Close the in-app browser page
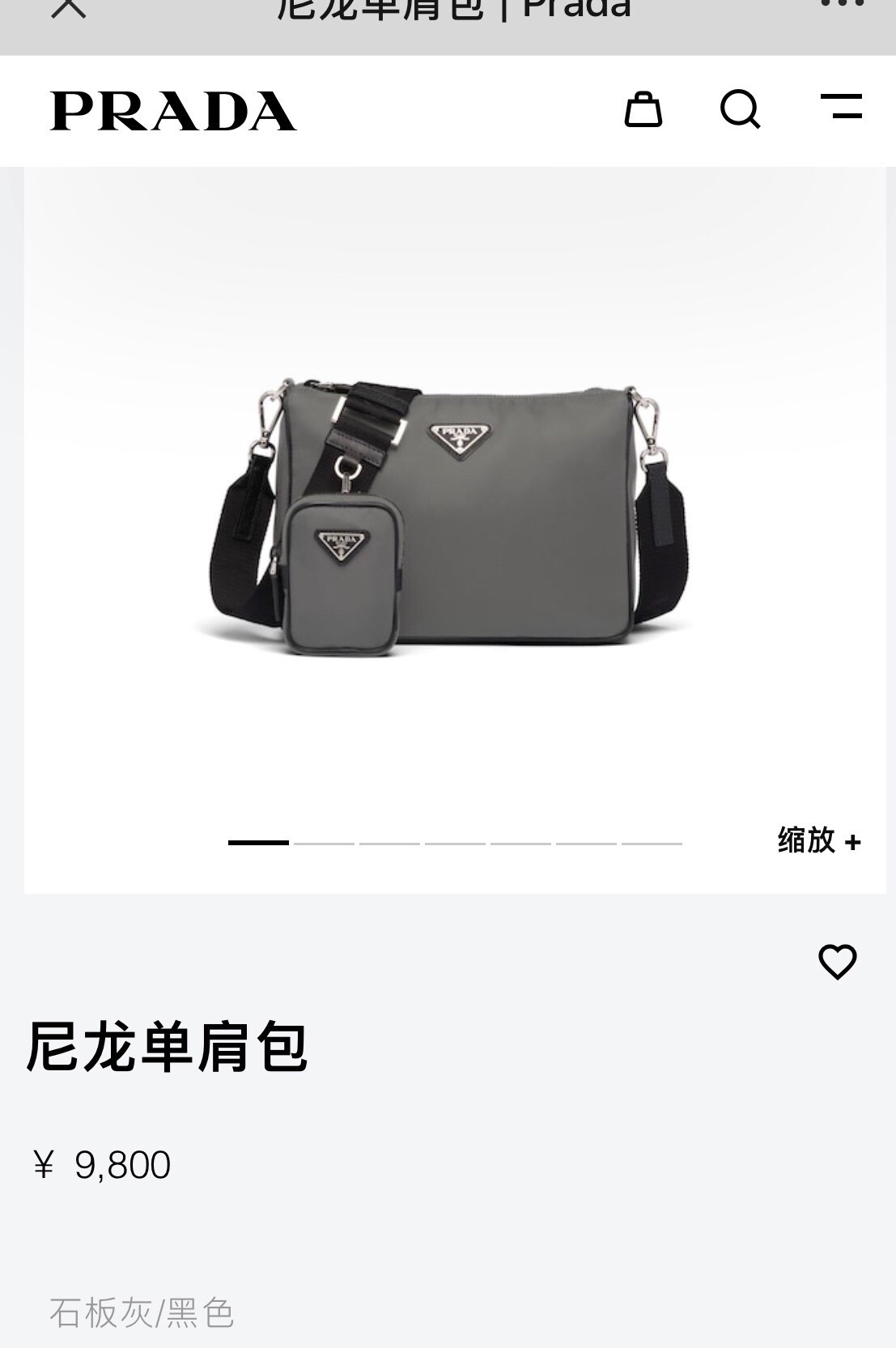Screen dimensions: 896x1348 coord(69,8)
